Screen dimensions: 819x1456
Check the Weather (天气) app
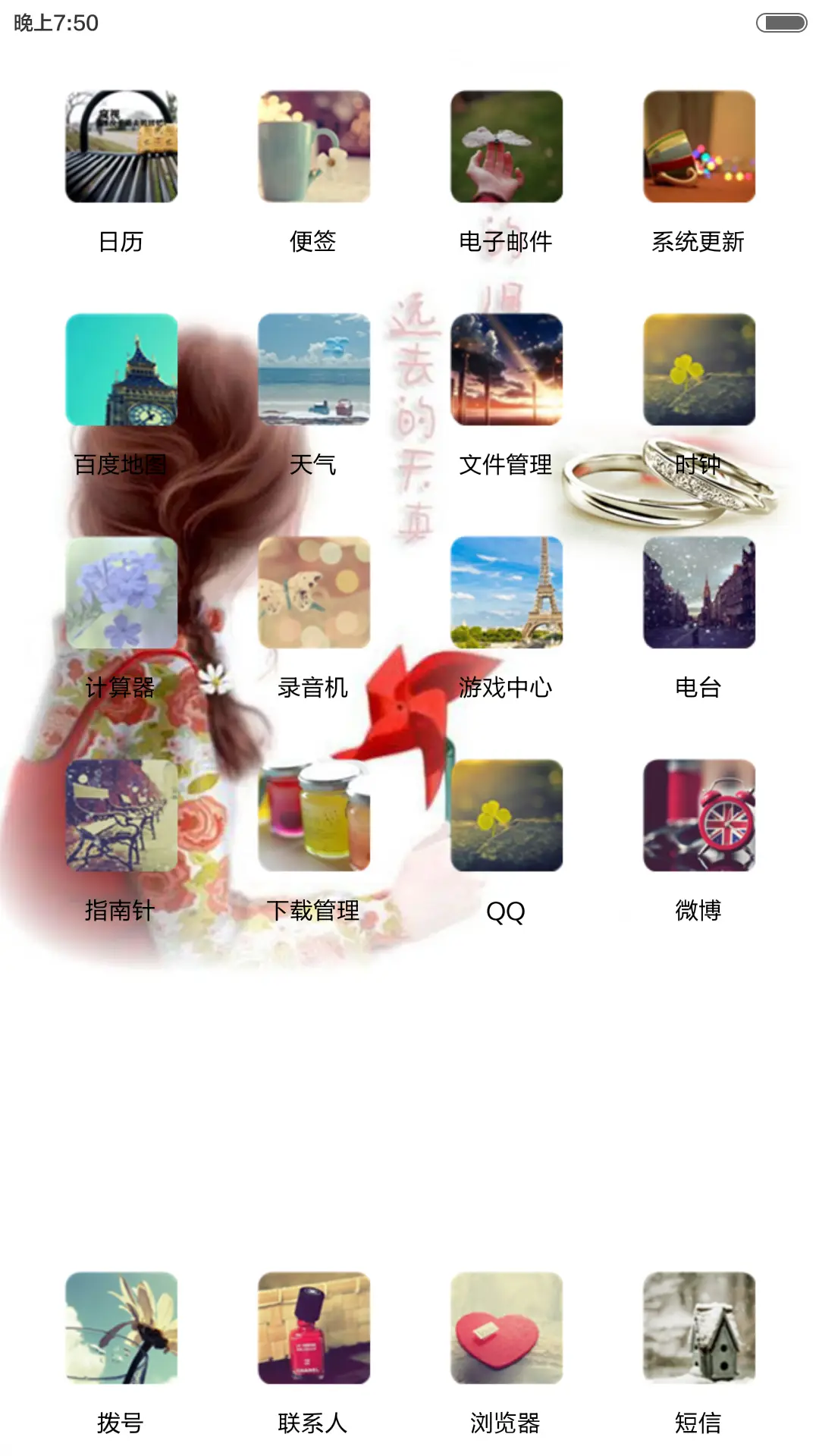315,372
